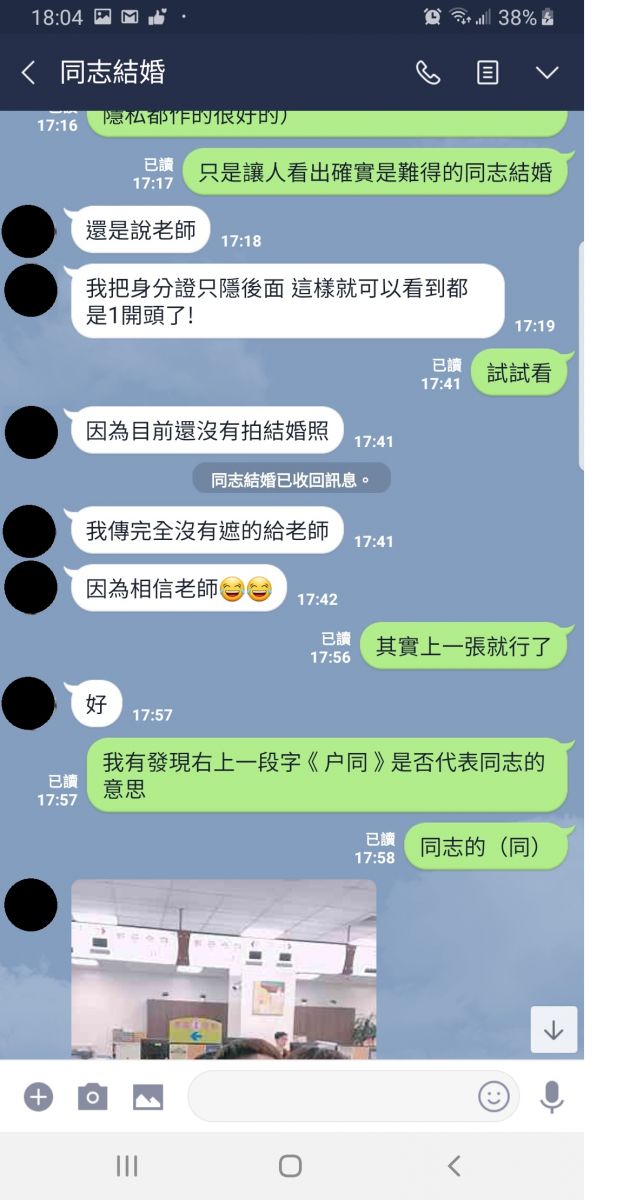This screenshot has height=1200, width=623.
Task: Open the camera to take a photo
Action: pyautogui.click(x=92, y=1097)
